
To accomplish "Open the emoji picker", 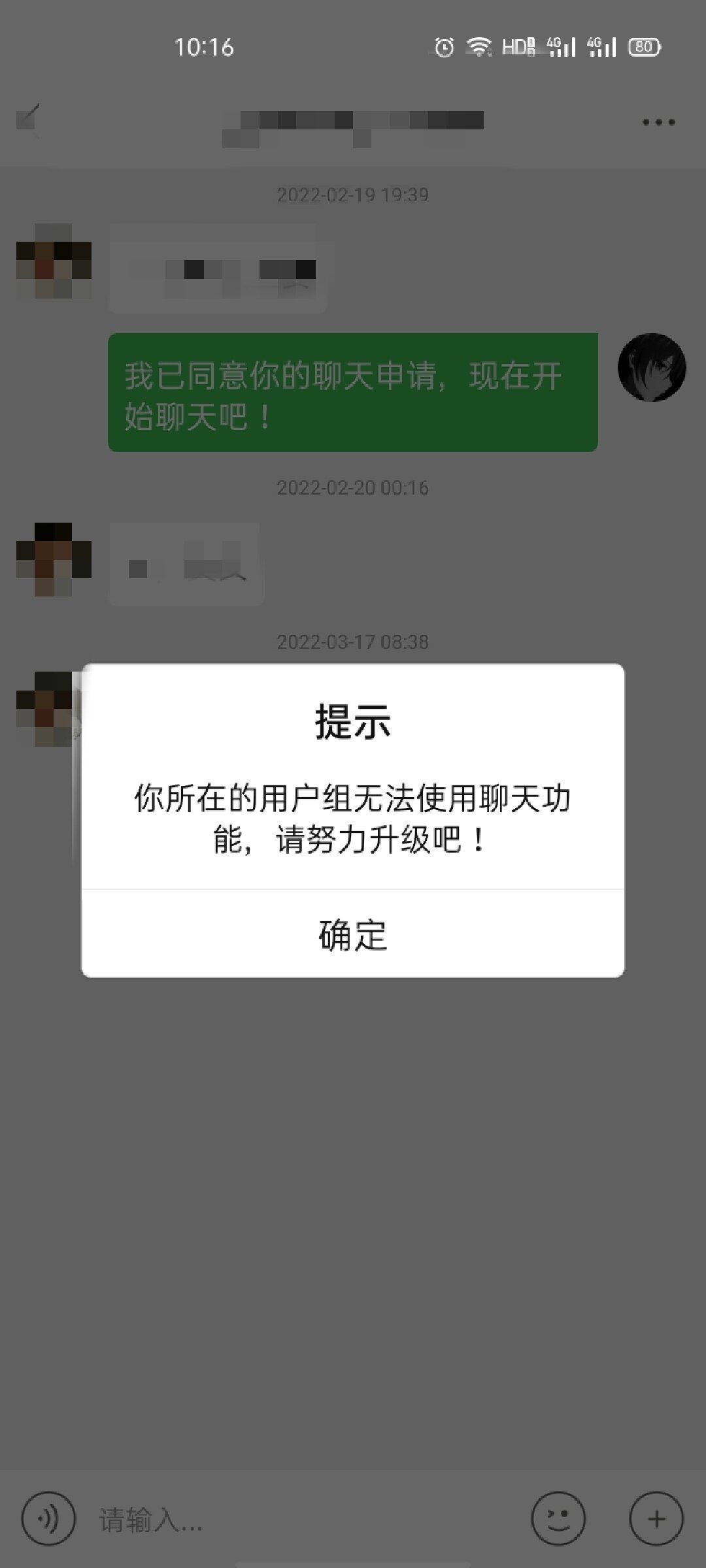I will (558, 1519).
